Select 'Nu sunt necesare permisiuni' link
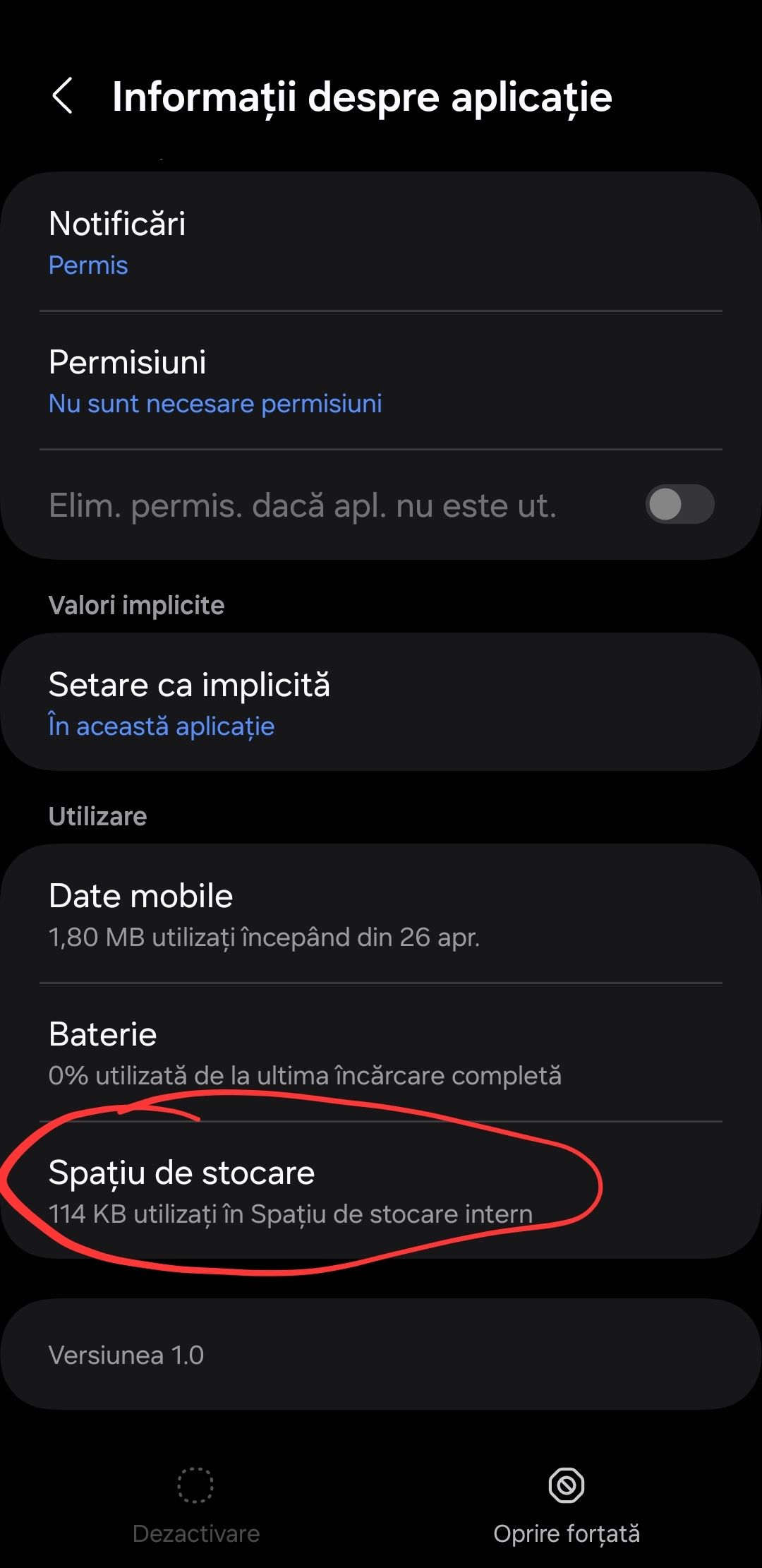762x1568 pixels. 215,403
